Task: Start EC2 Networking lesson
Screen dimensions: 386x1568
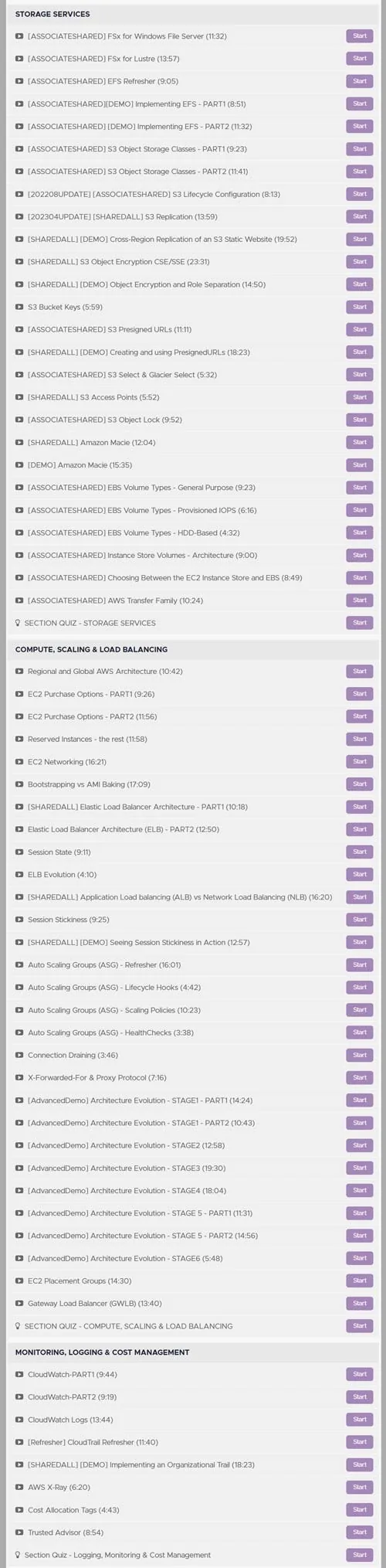Action: pos(359,762)
